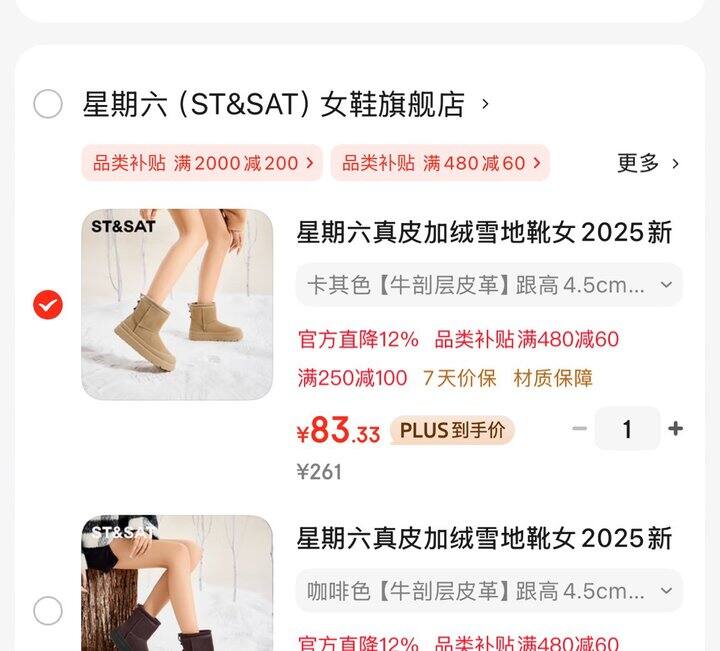Select the 咖啡色 snow boots item checkbox
Viewport: 720px width, 651px height.
click(x=48, y=610)
